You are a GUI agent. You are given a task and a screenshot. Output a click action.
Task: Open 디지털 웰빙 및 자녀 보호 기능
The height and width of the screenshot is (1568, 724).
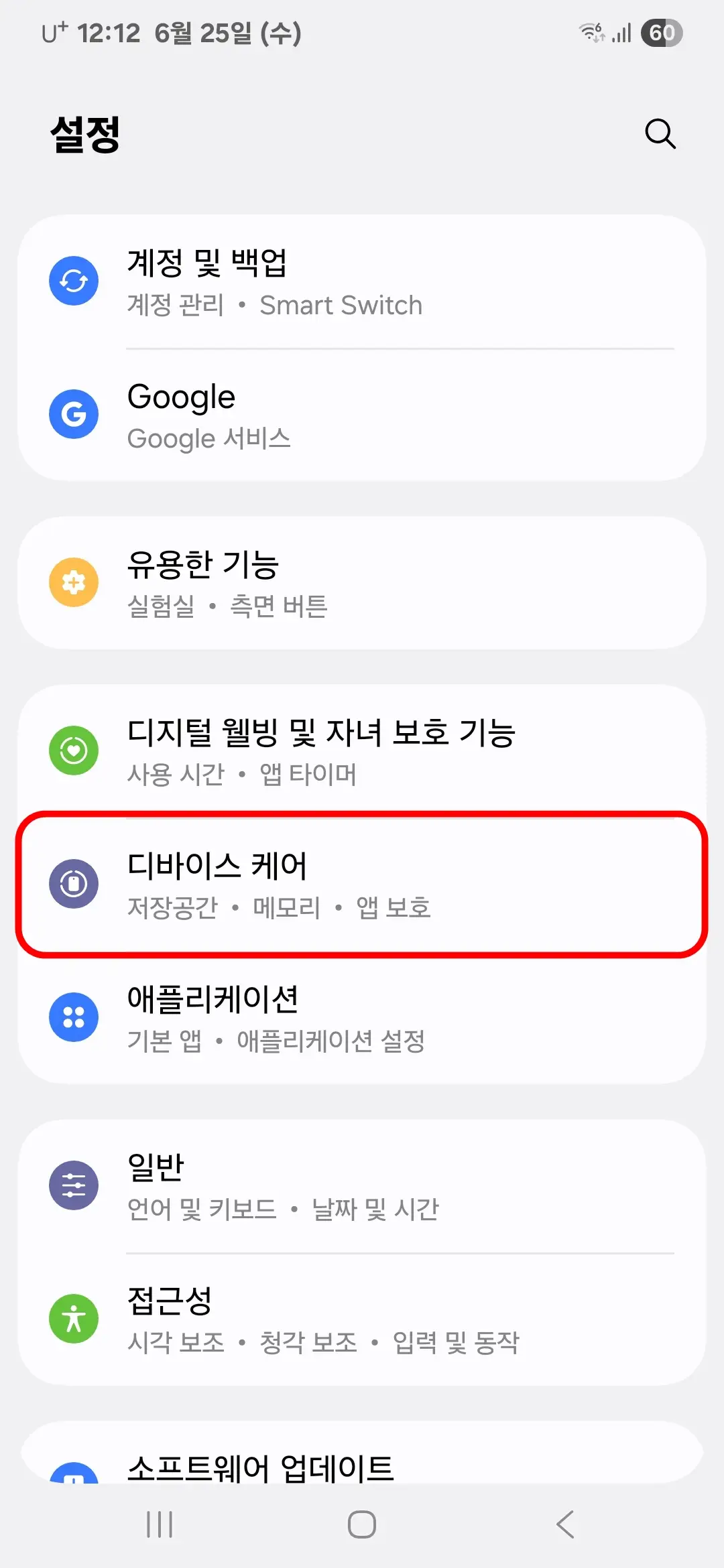tap(362, 750)
